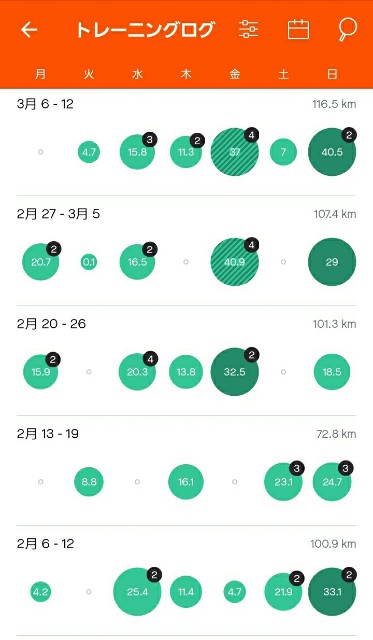
Task: Select the 29 km Sunday bubble
Action: coord(332,262)
